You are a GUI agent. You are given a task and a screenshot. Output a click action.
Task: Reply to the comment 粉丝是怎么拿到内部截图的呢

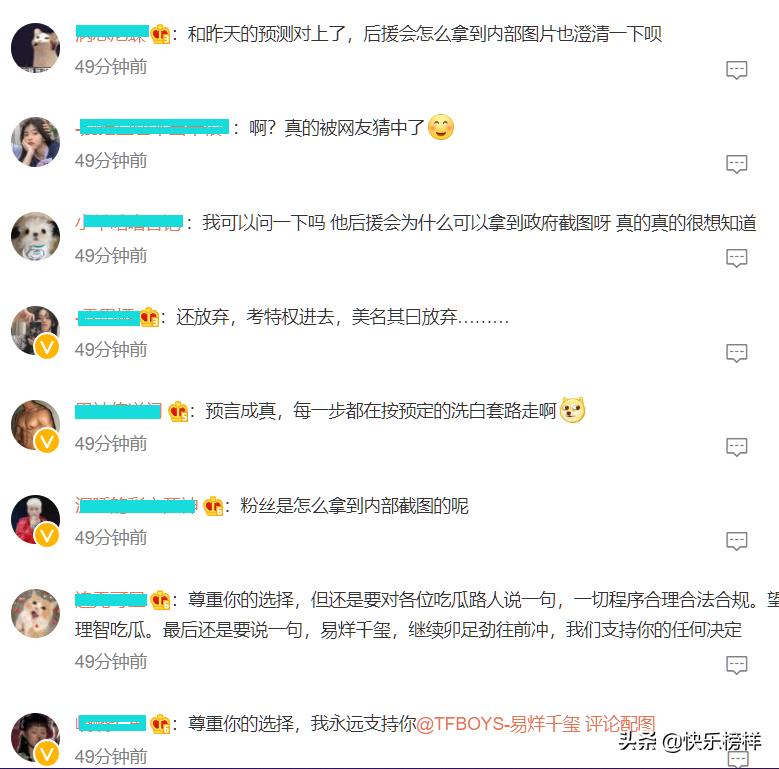coord(737,541)
